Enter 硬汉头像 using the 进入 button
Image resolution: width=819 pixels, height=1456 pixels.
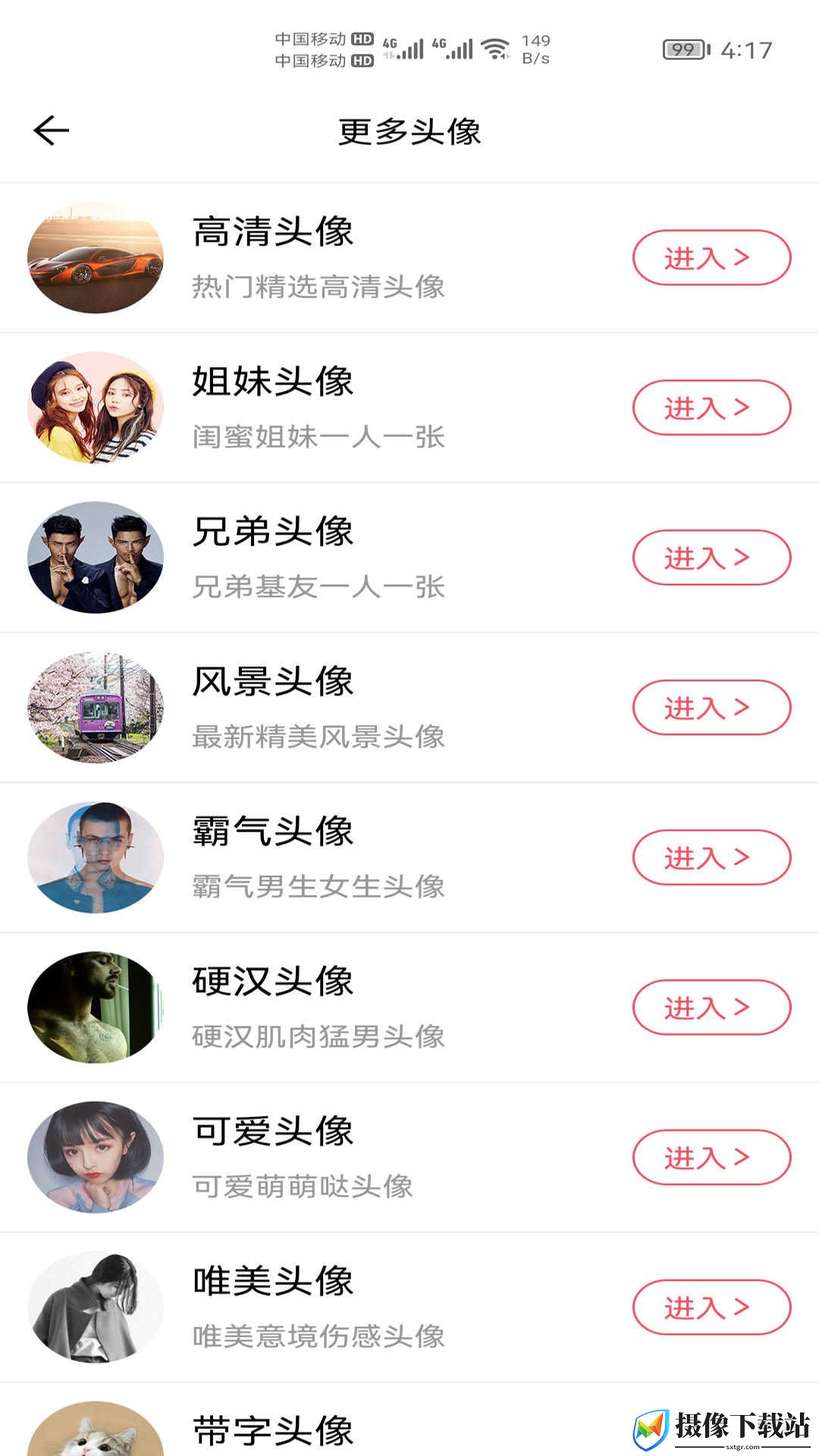(x=711, y=1008)
